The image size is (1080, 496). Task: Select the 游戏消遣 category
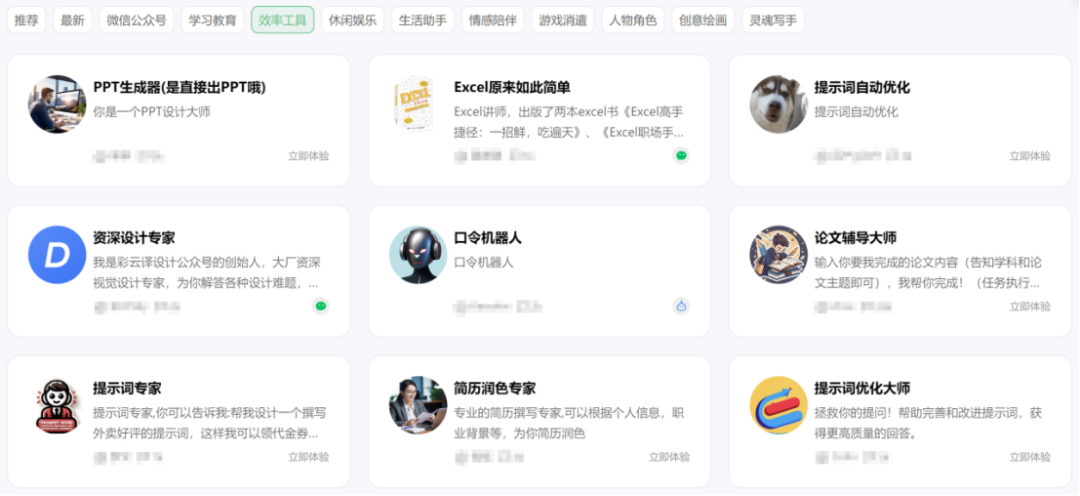pos(563,20)
